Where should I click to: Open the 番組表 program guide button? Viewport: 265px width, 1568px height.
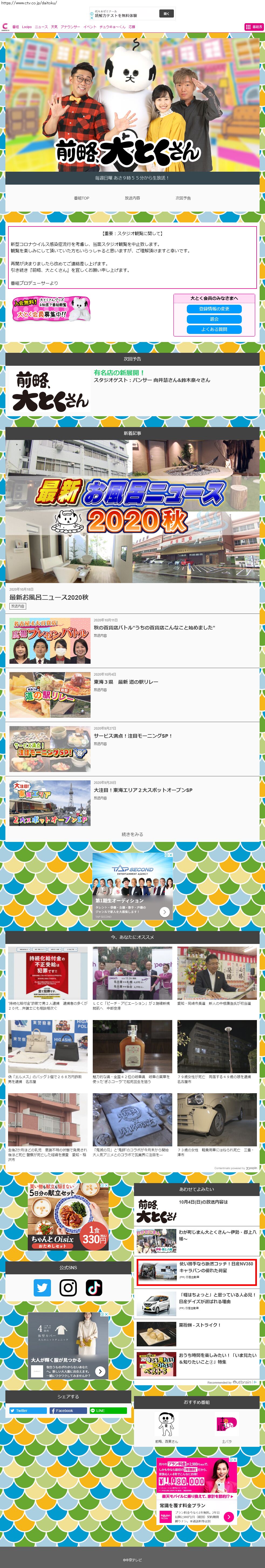[x=254, y=27]
